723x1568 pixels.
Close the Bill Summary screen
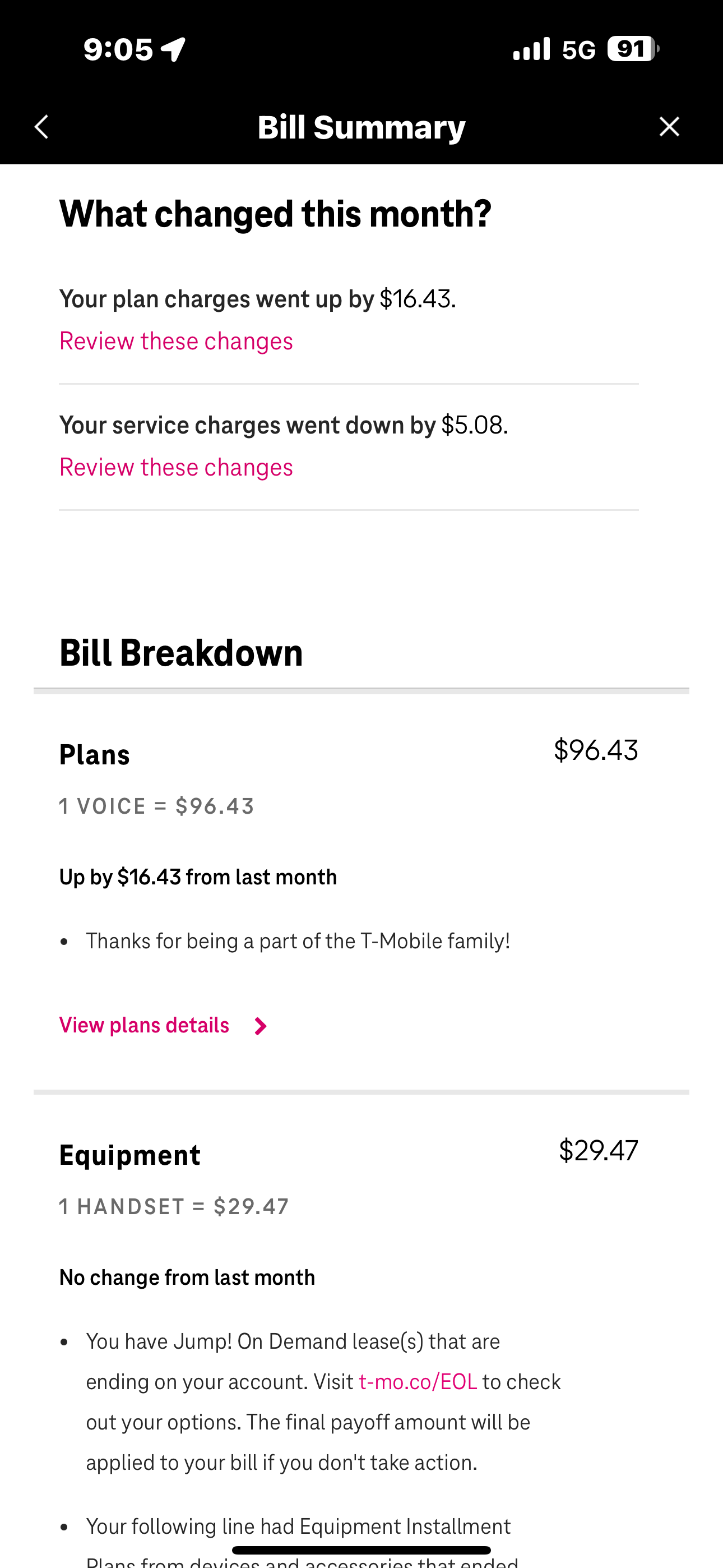click(669, 127)
